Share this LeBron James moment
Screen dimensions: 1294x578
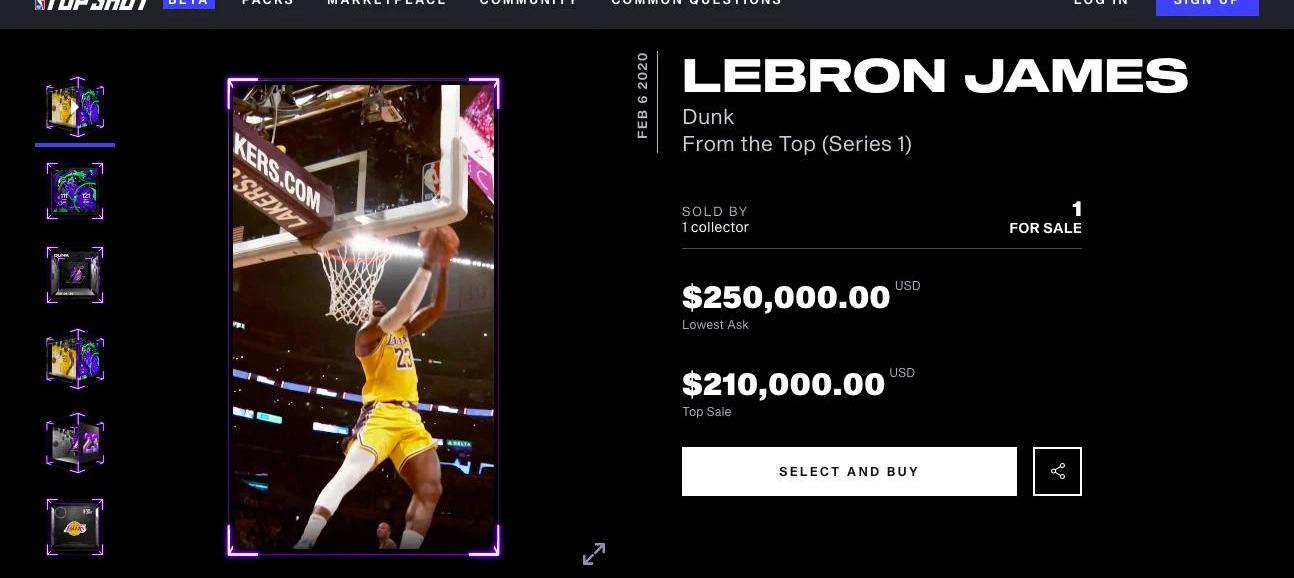(x=1057, y=471)
